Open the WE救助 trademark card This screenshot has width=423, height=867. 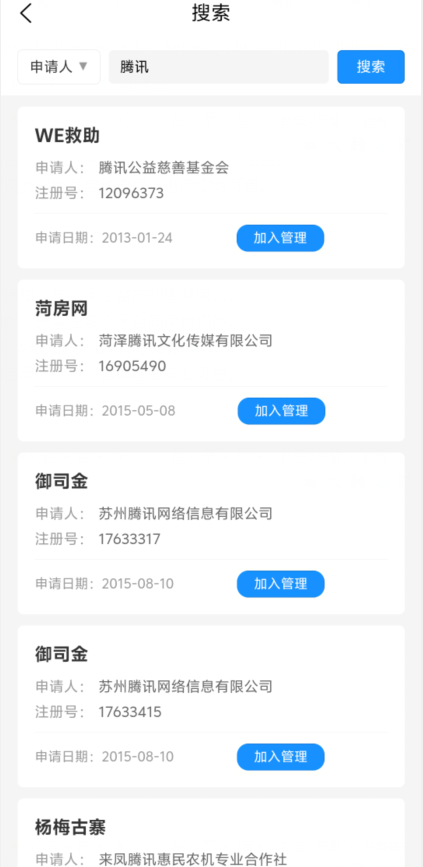click(x=211, y=187)
